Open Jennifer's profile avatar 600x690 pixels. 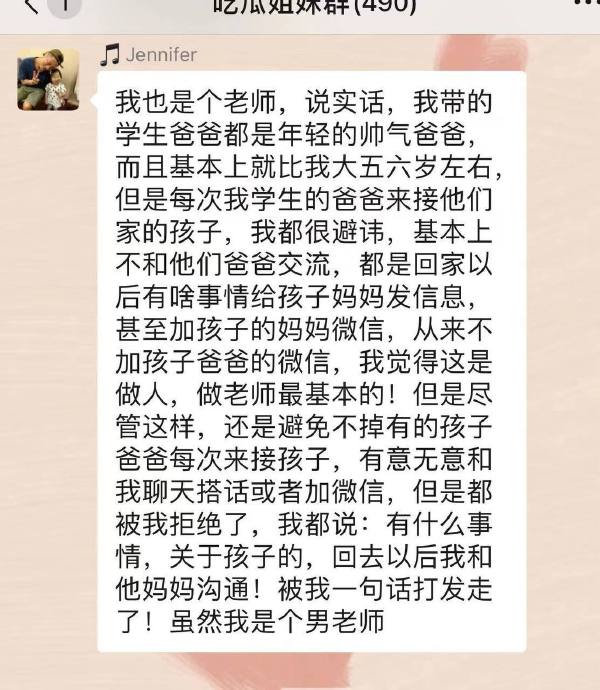pyautogui.click(x=48, y=79)
